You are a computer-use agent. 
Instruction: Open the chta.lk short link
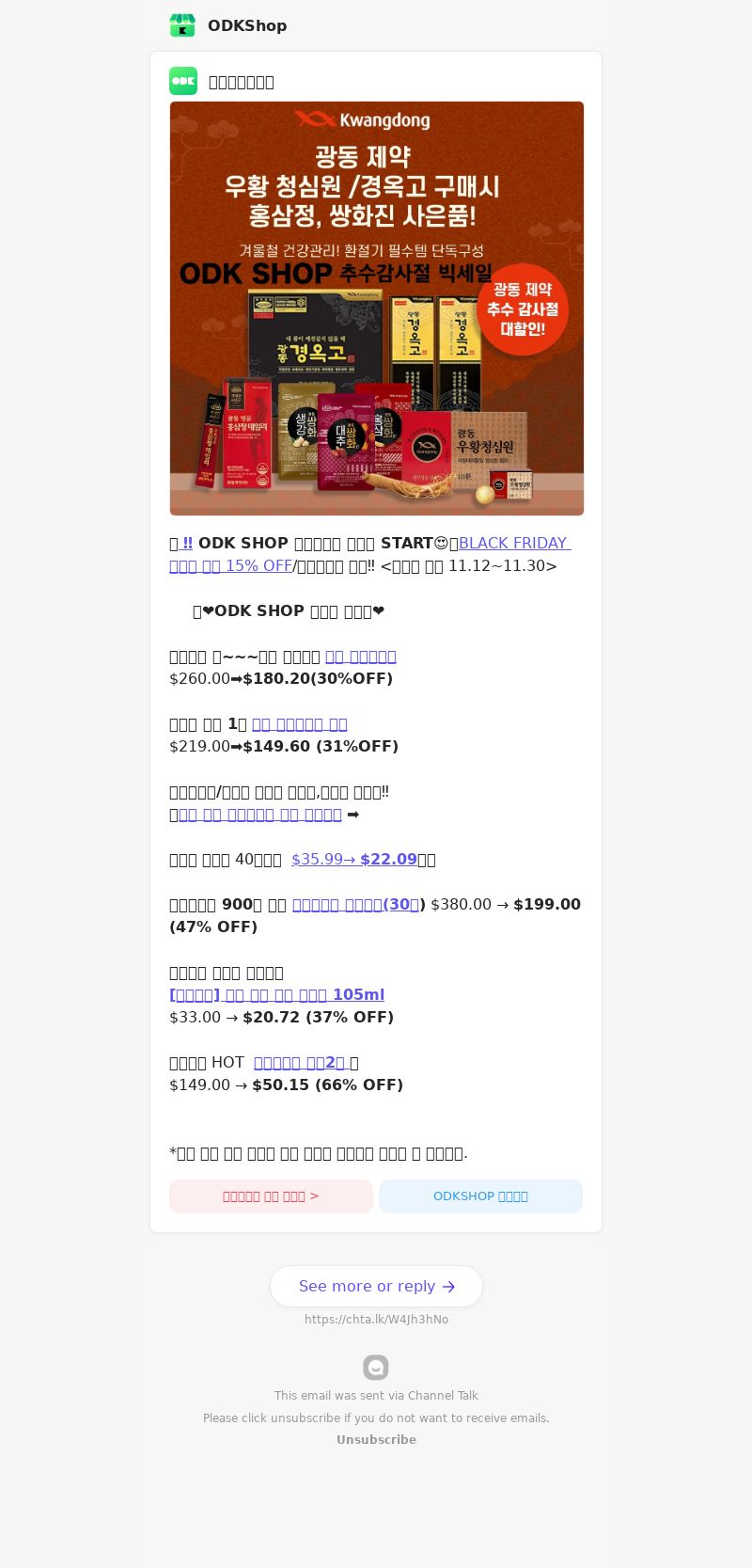point(376,1320)
